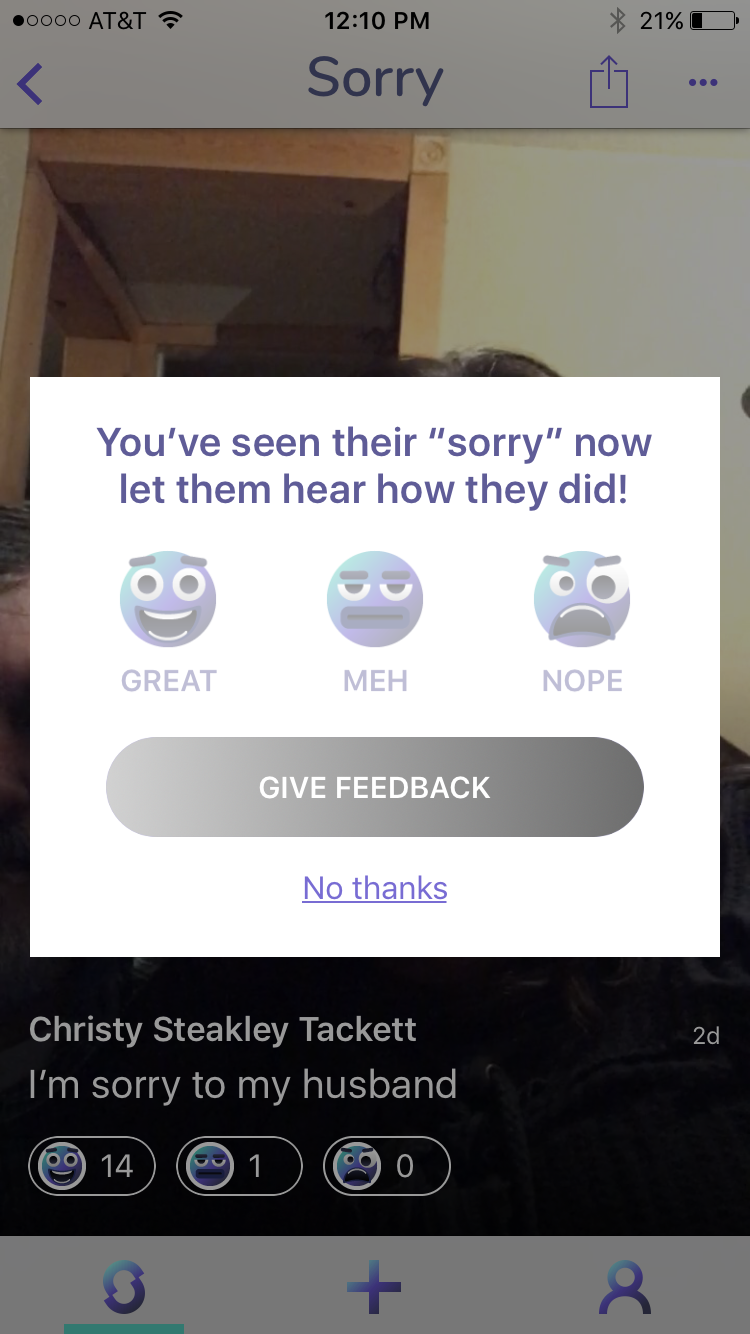This screenshot has height=1334, width=750.
Task: Switch to the feed tab
Action: pyautogui.click(x=124, y=1287)
